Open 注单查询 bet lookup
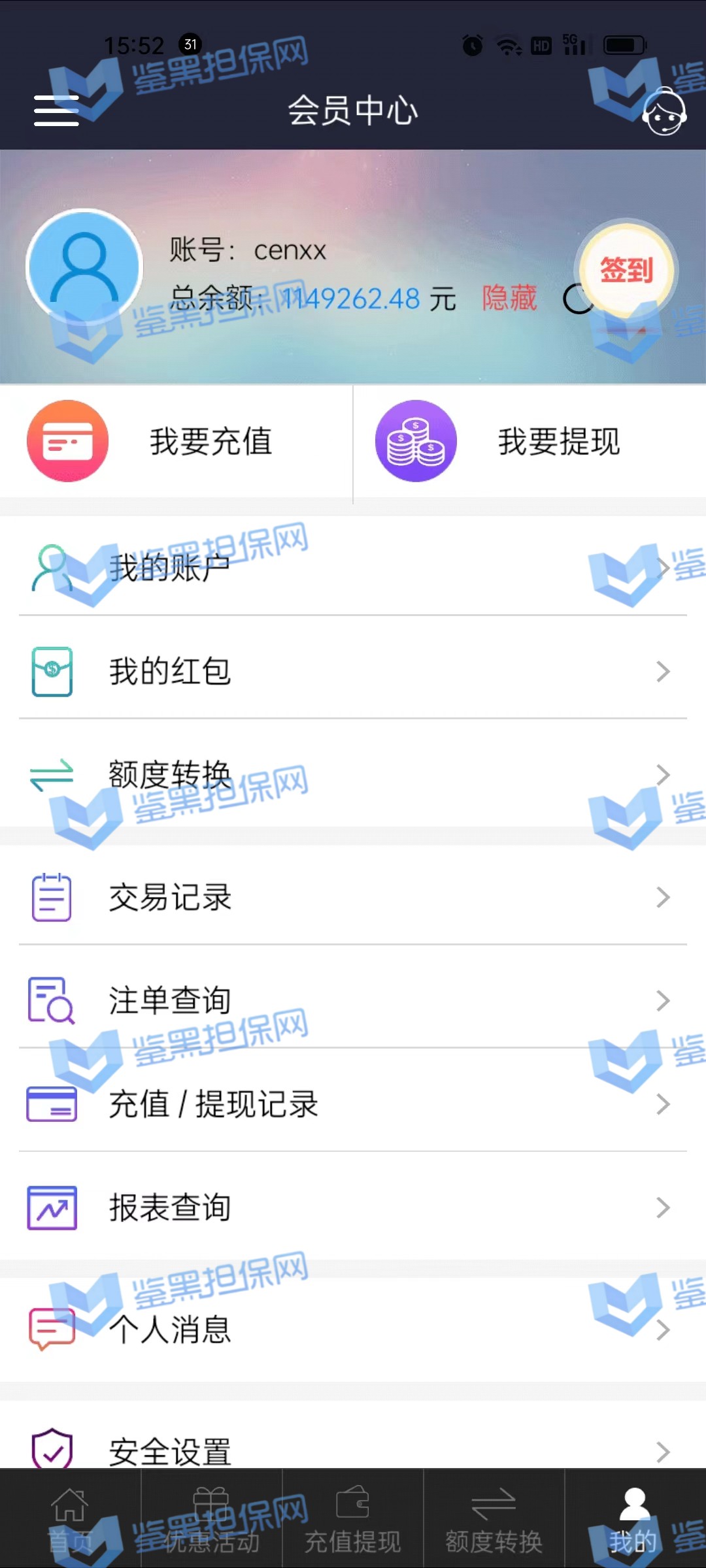Screen dimensions: 706x1568 (x=353, y=1000)
